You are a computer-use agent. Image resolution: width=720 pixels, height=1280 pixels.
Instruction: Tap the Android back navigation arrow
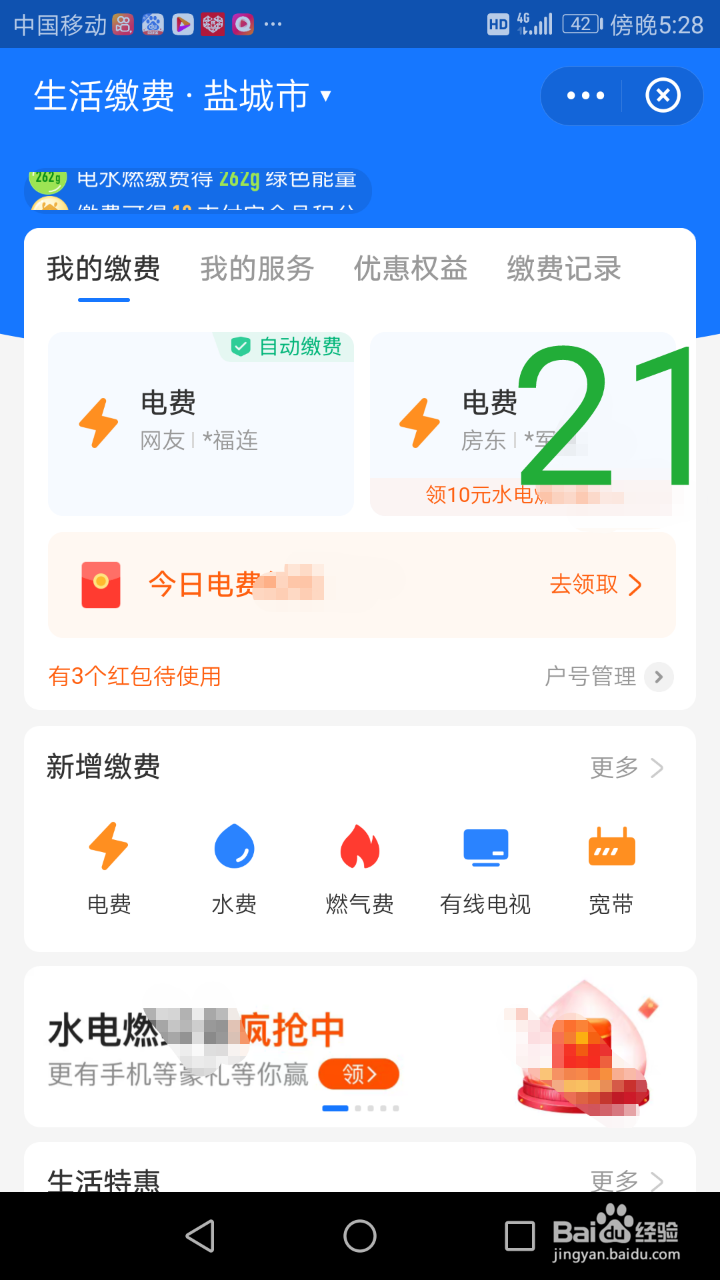tap(200, 1237)
